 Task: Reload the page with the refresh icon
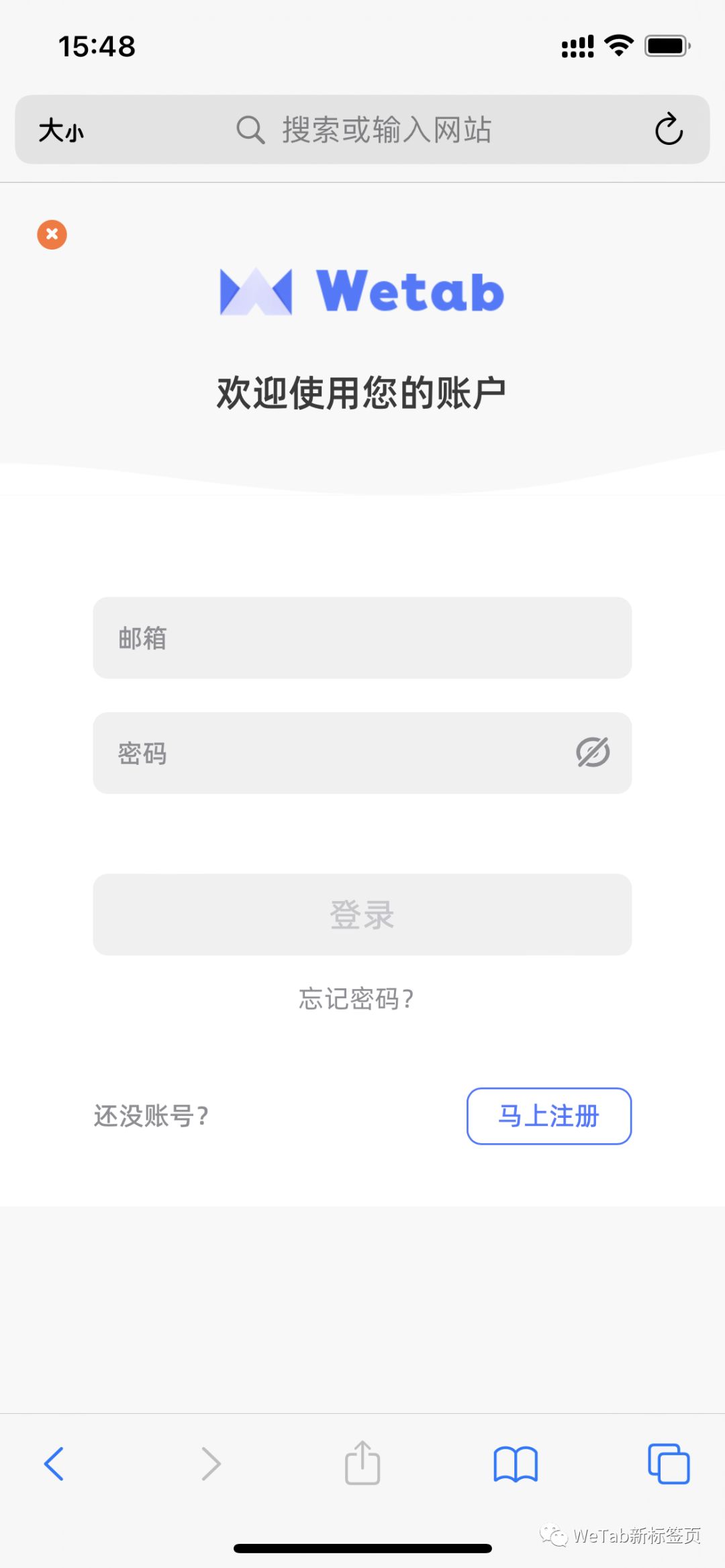pos(669,130)
